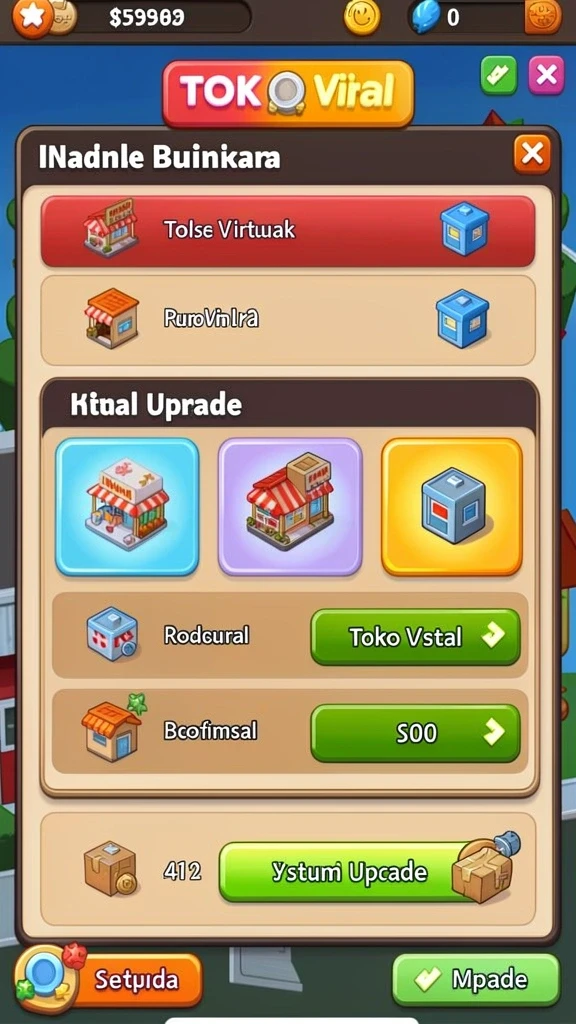Choose the blue shop upgrade card
576x1024 pixels.
click(127, 507)
